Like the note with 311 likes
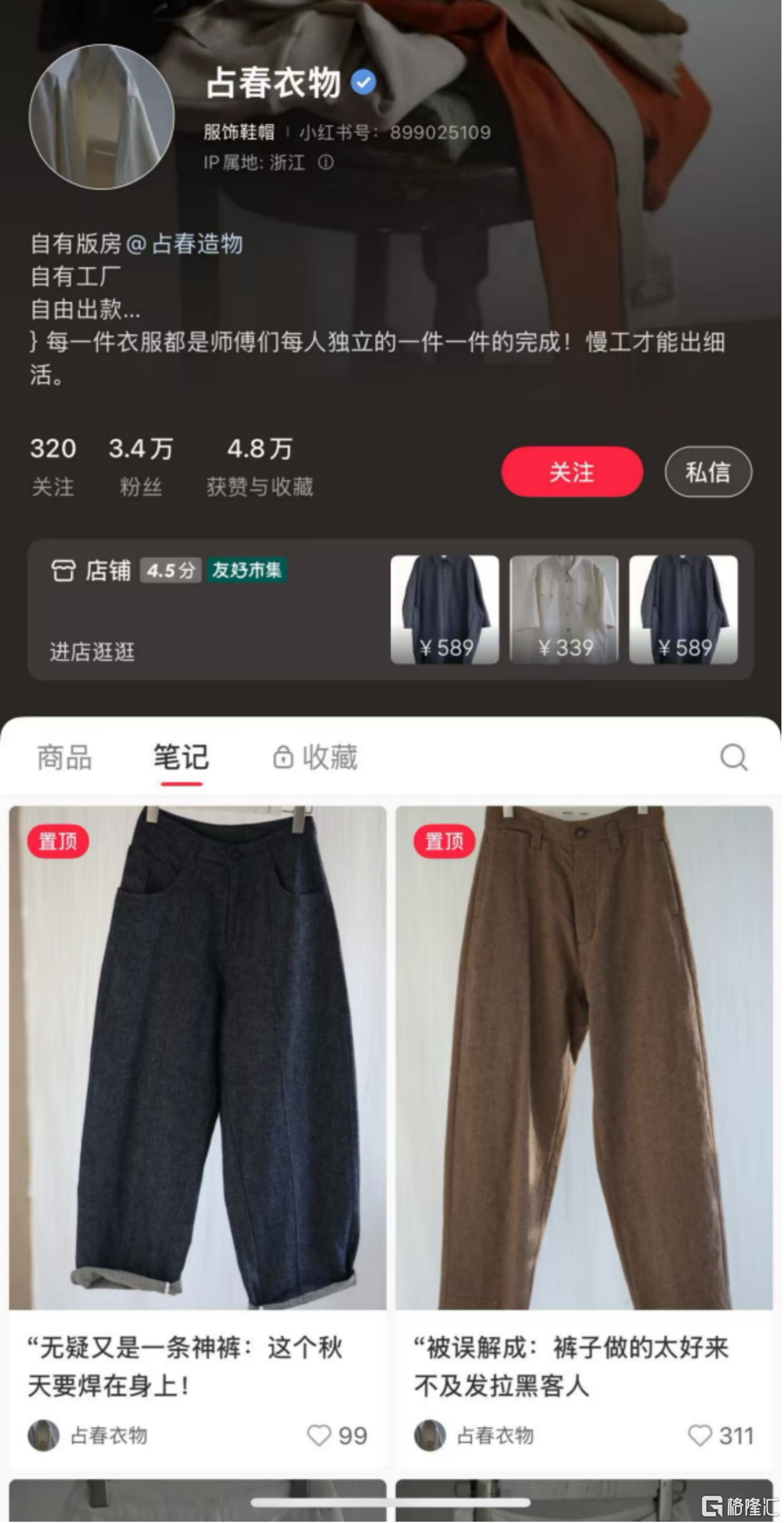 [700, 1435]
